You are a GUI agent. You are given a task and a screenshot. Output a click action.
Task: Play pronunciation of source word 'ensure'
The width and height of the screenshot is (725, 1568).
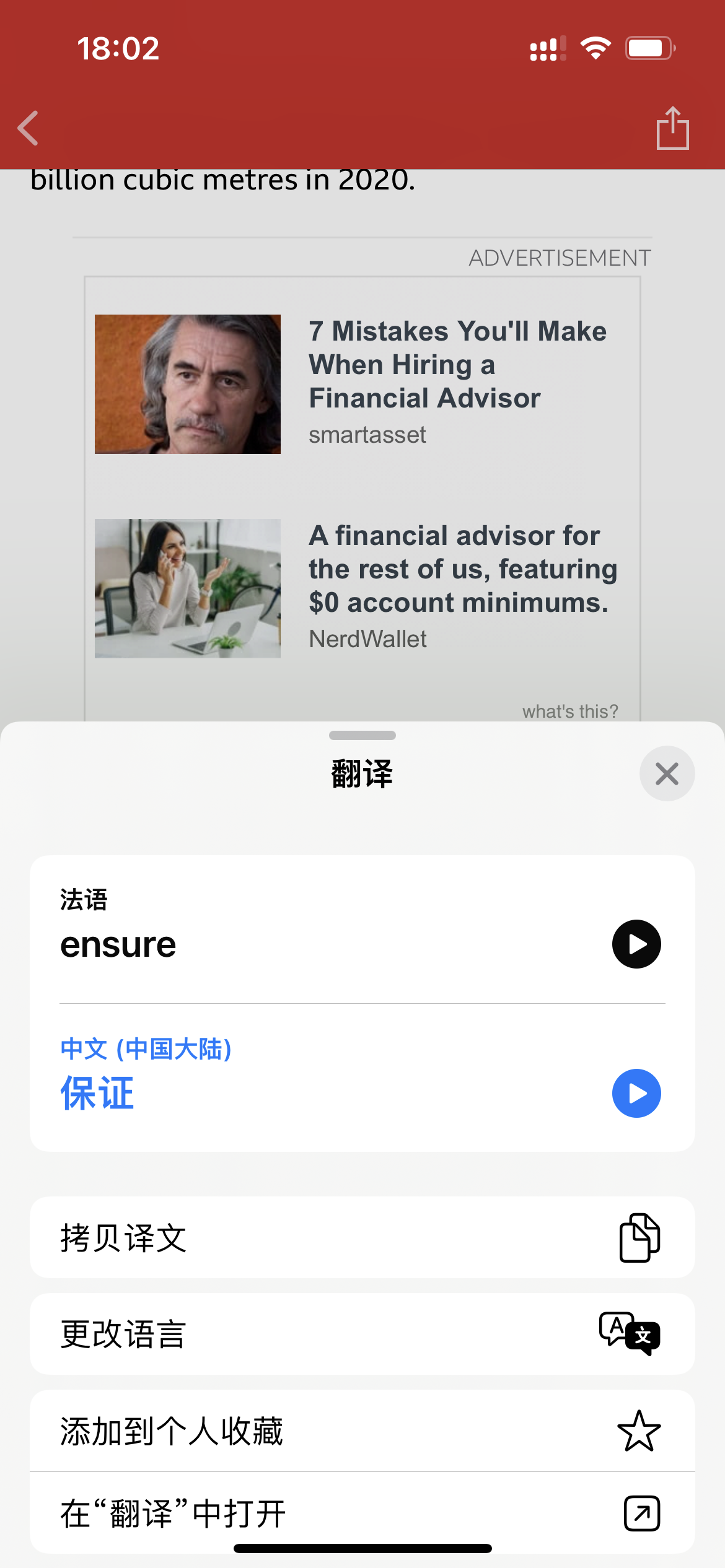tap(636, 944)
